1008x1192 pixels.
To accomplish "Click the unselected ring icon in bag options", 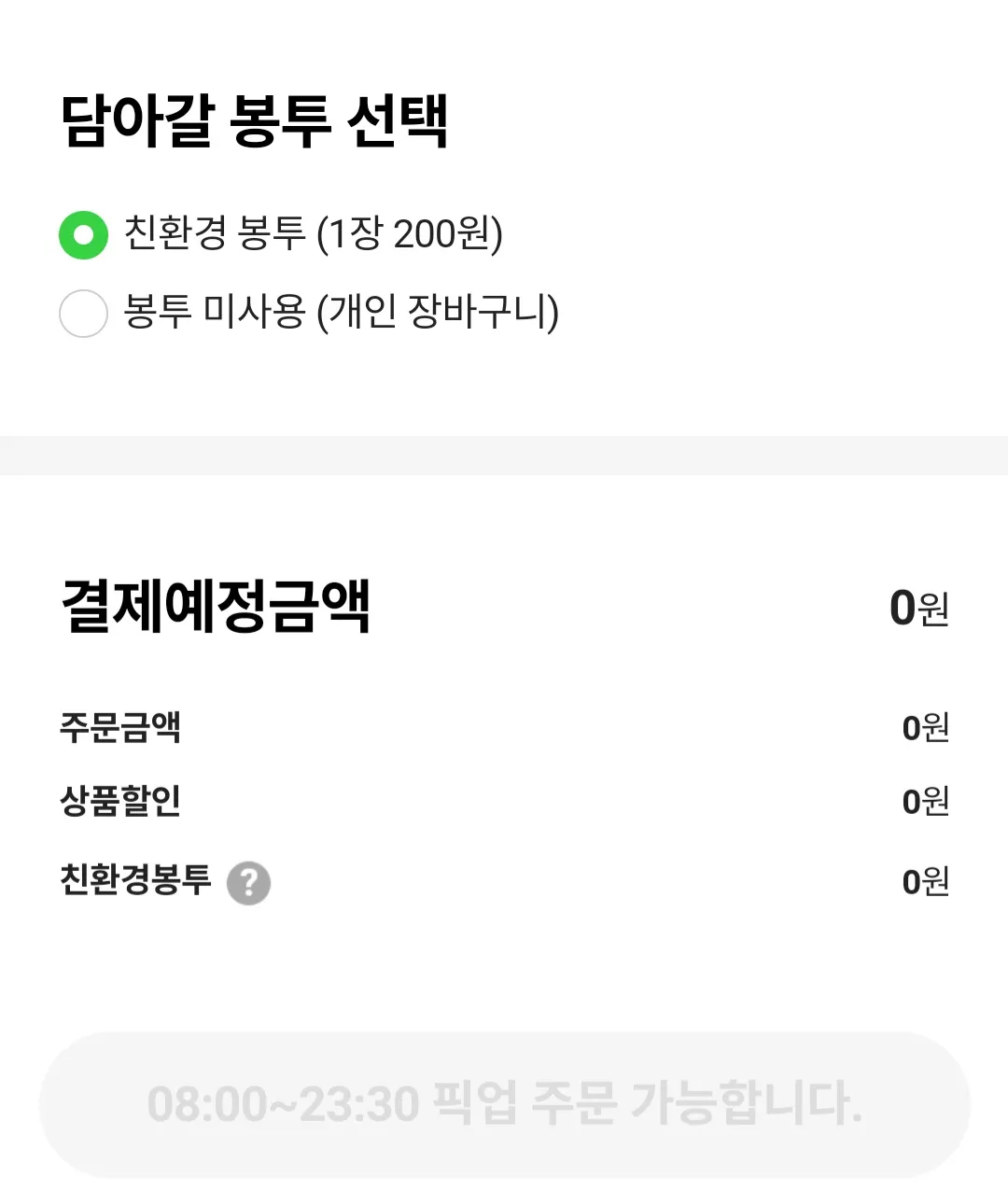I will tap(82, 315).
